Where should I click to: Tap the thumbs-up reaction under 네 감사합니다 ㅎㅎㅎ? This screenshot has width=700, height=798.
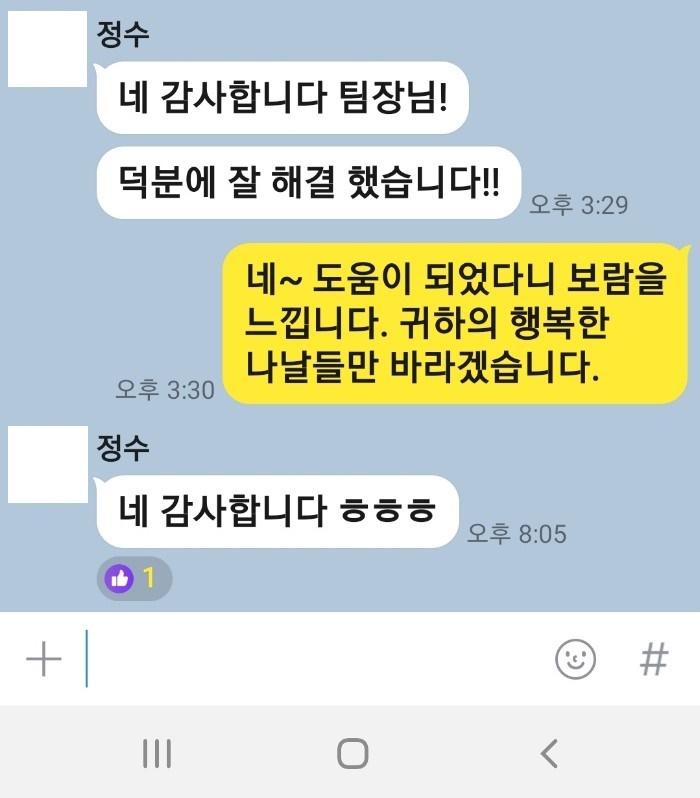point(134,577)
